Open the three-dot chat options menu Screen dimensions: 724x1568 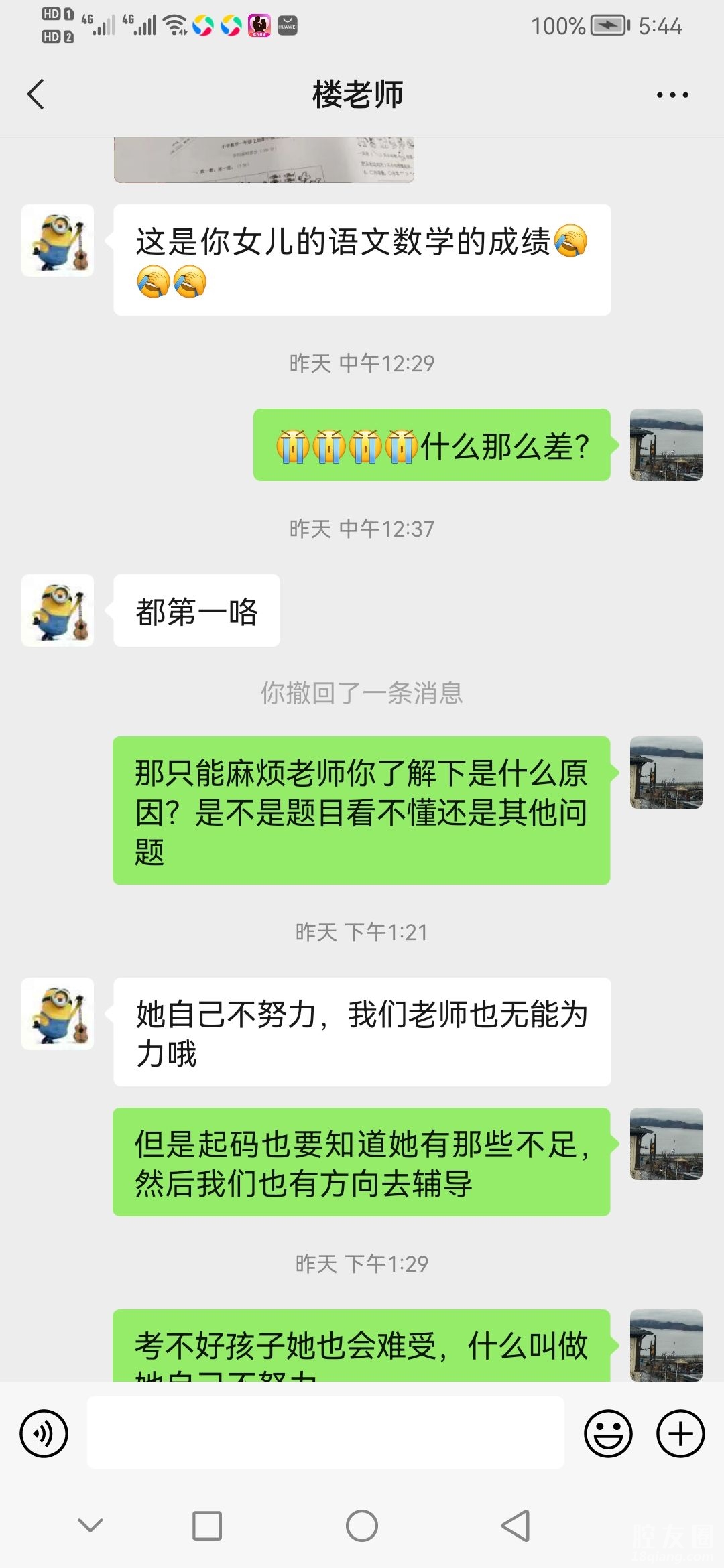tap(672, 95)
